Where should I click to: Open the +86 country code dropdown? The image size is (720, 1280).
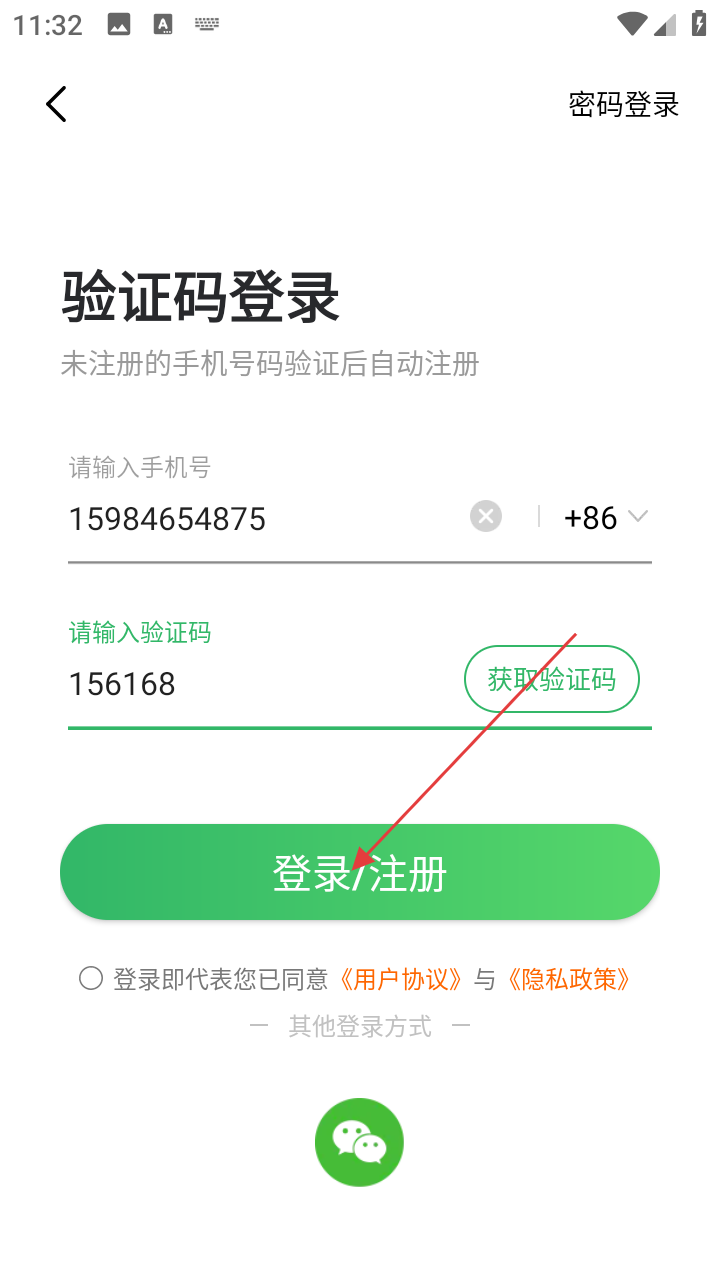(605, 518)
